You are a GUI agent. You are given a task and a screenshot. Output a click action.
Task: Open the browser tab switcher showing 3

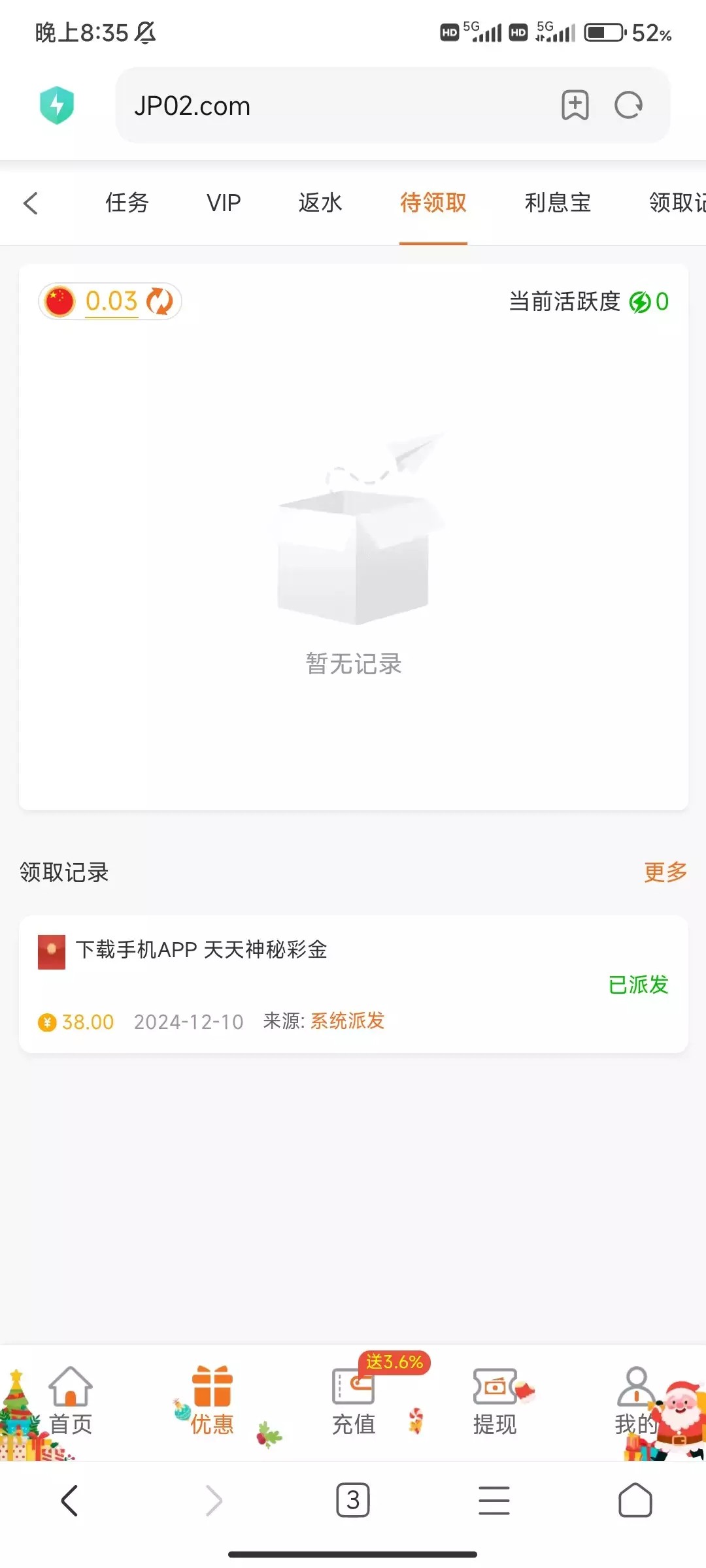353,1500
